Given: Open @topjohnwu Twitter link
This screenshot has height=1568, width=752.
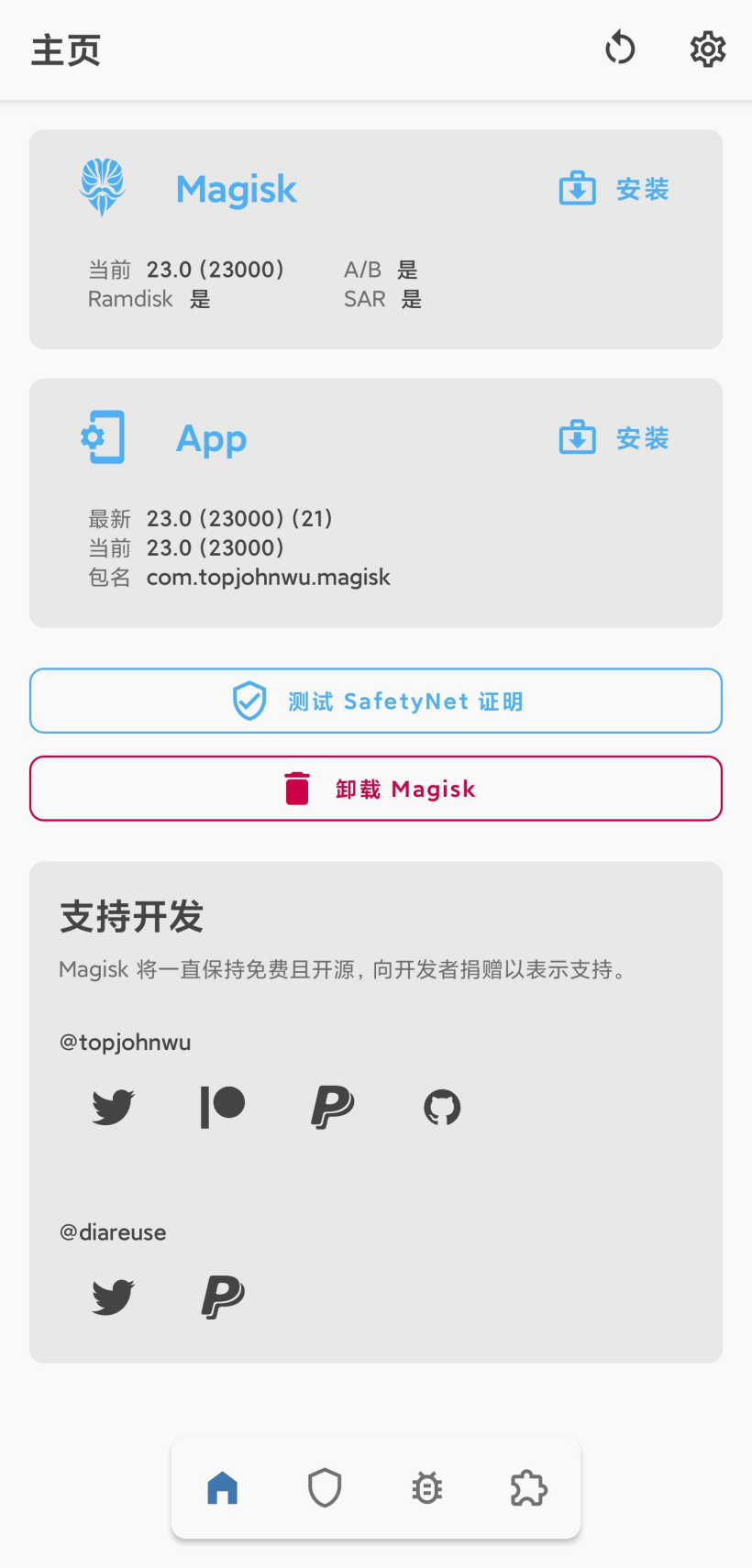Looking at the screenshot, I should pos(113,1107).
